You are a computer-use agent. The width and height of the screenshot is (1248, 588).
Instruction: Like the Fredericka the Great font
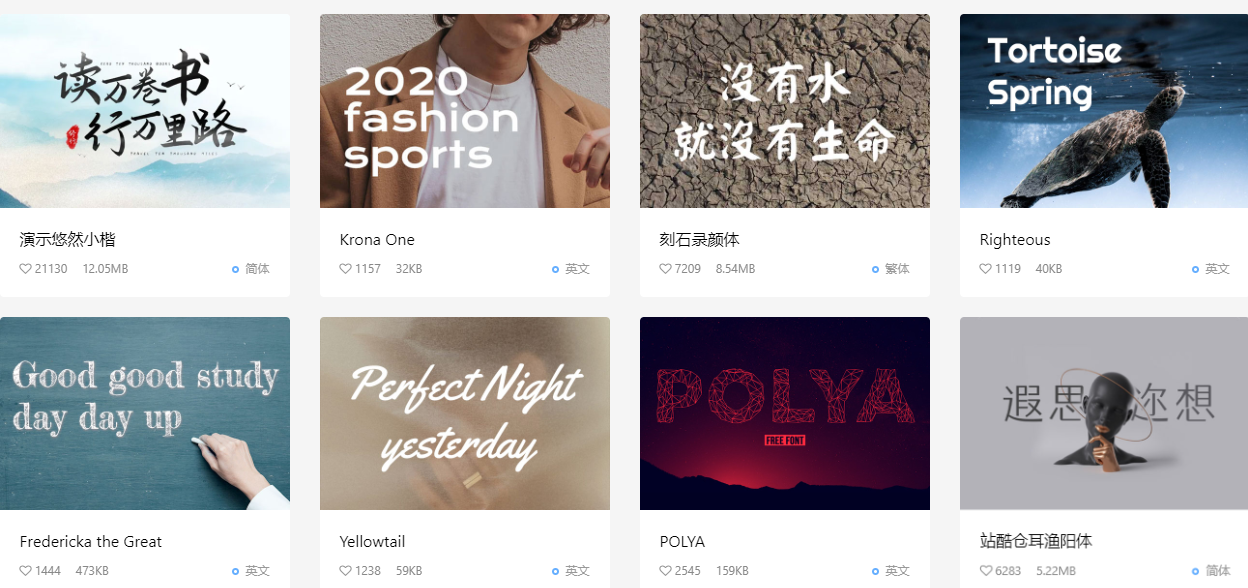26,571
